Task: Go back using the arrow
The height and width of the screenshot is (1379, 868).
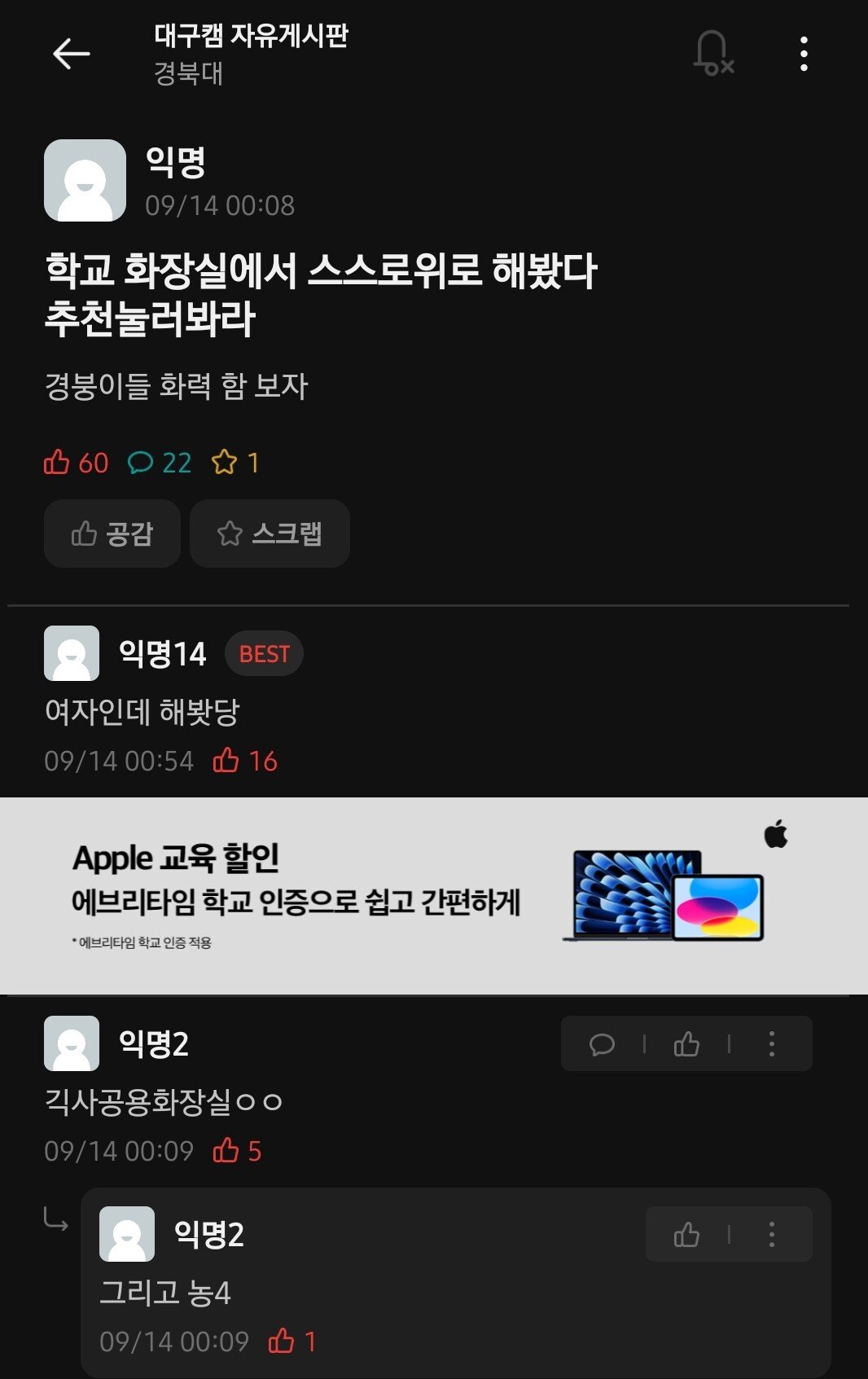Action: pyautogui.click(x=71, y=54)
